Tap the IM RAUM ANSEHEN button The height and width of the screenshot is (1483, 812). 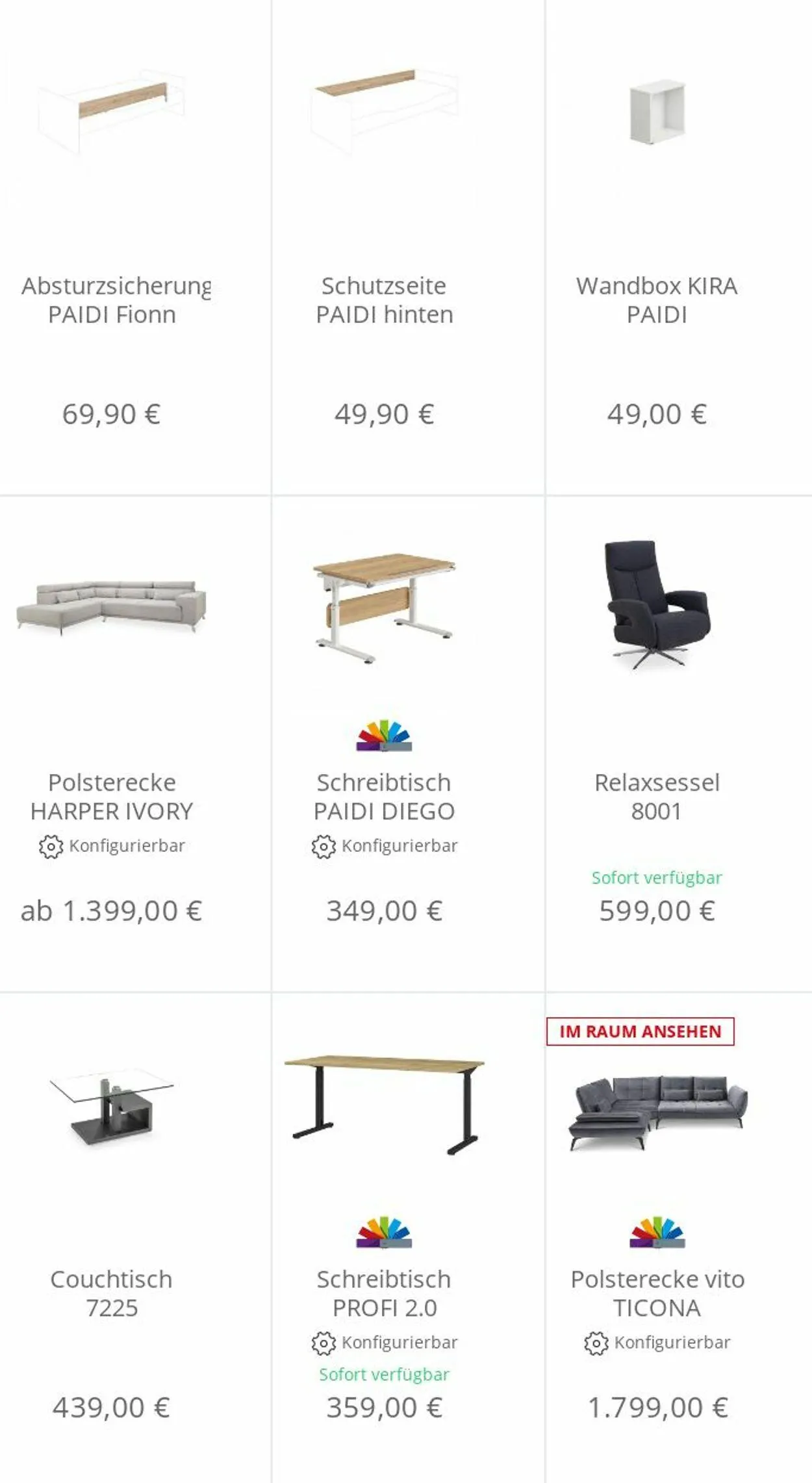click(641, 1031)
